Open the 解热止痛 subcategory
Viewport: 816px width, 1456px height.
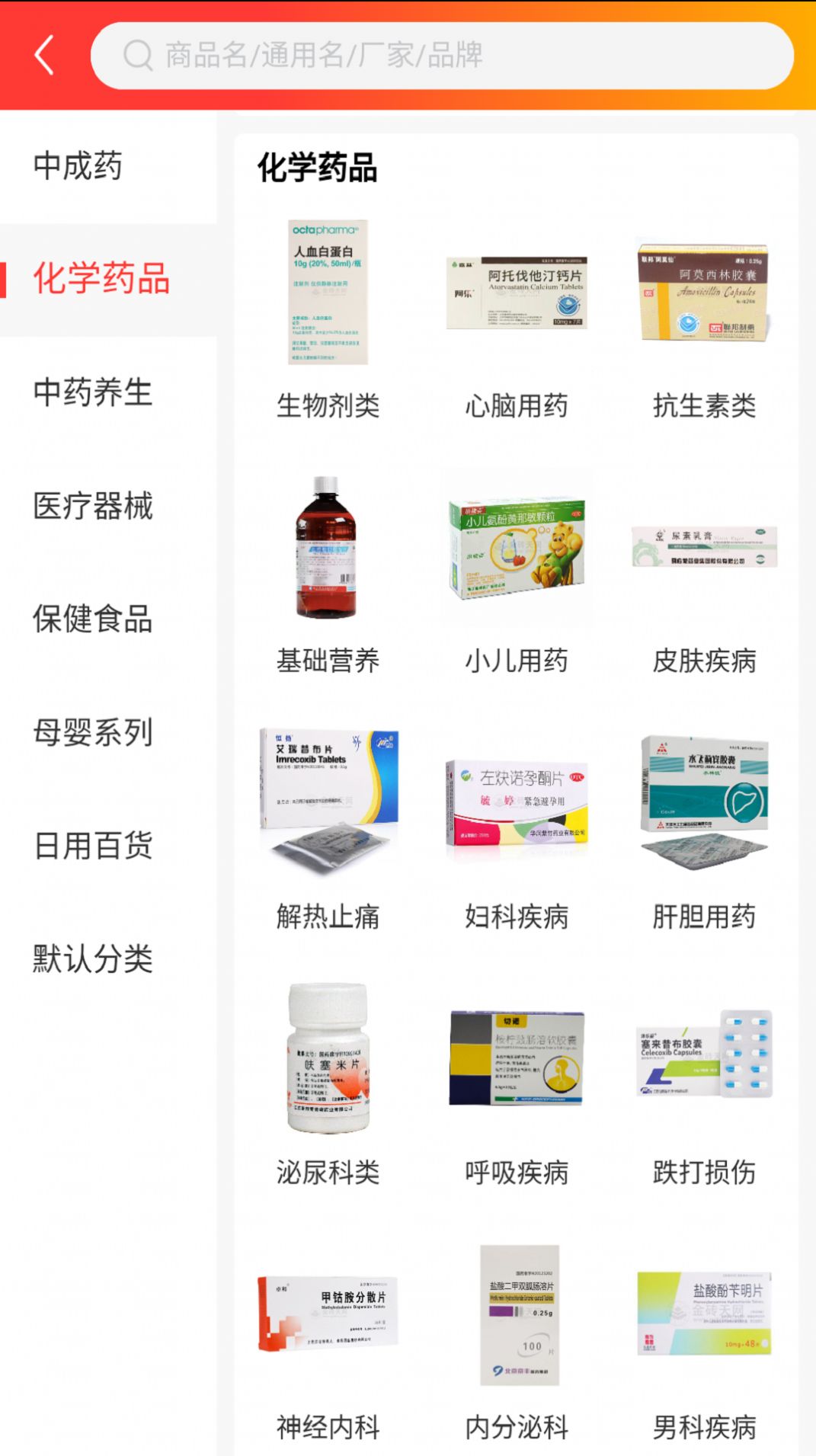click(x=328, y=827)
